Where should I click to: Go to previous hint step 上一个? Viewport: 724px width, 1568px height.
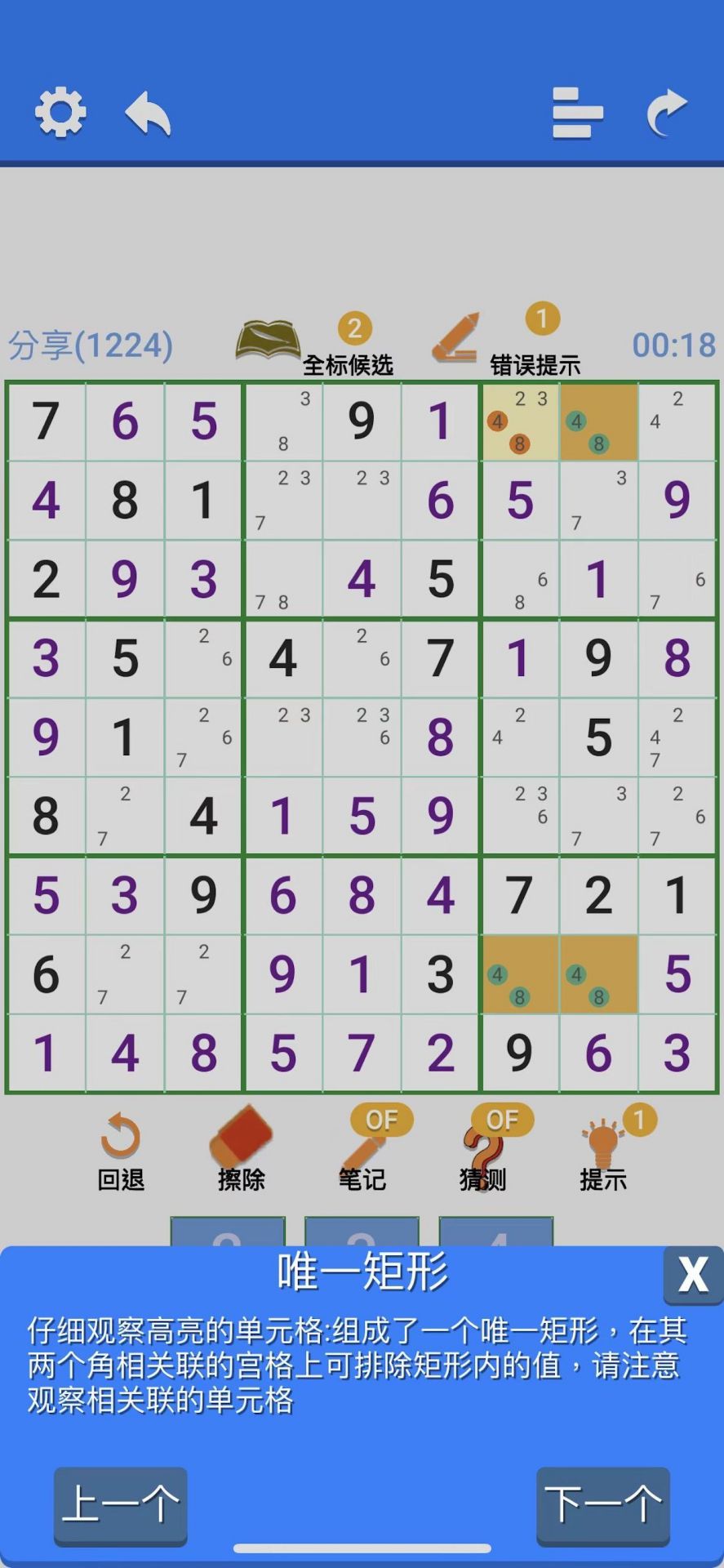pyautogui.click(x=121, y=1505)
